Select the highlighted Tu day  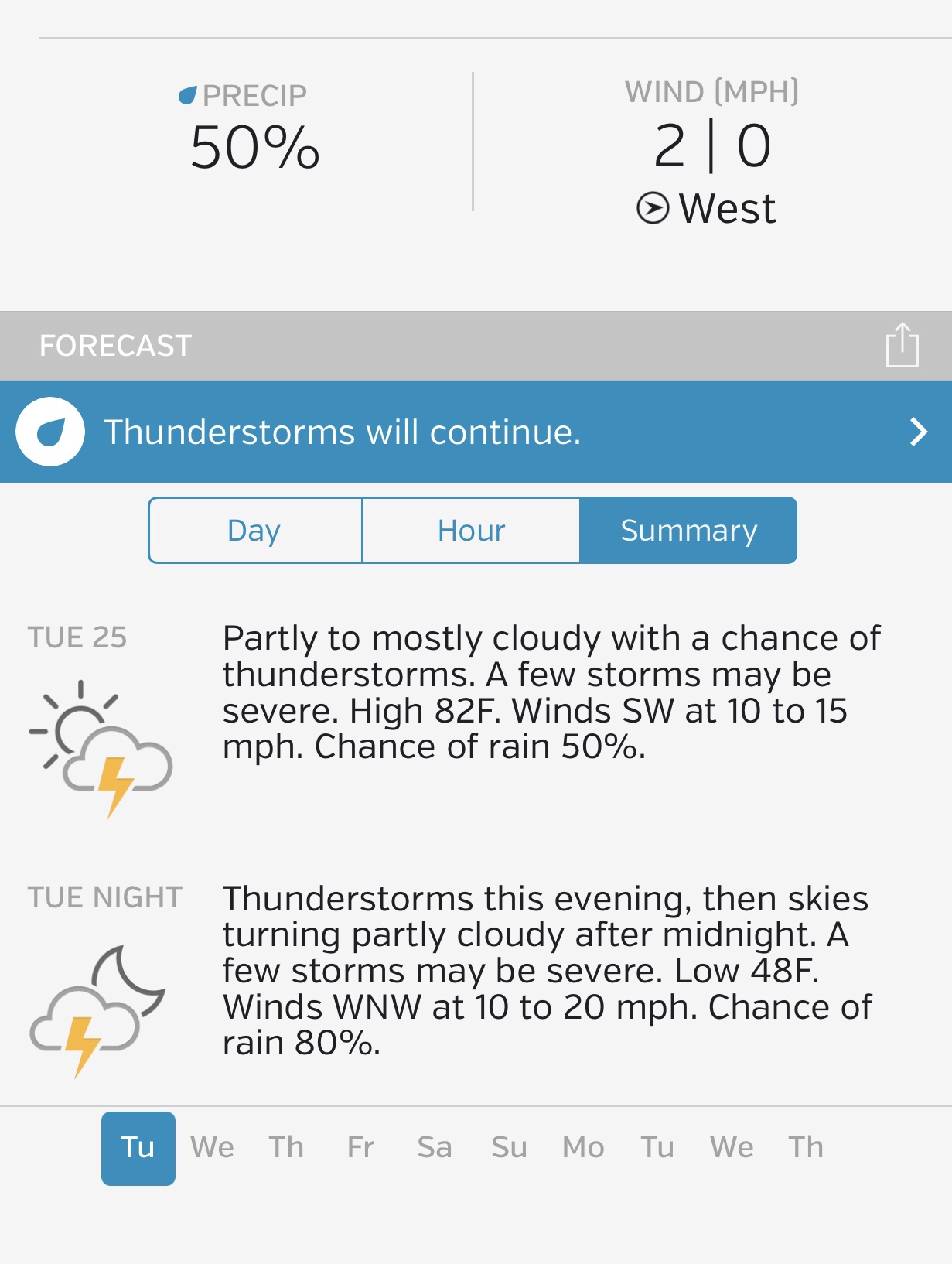point(138,1148)
